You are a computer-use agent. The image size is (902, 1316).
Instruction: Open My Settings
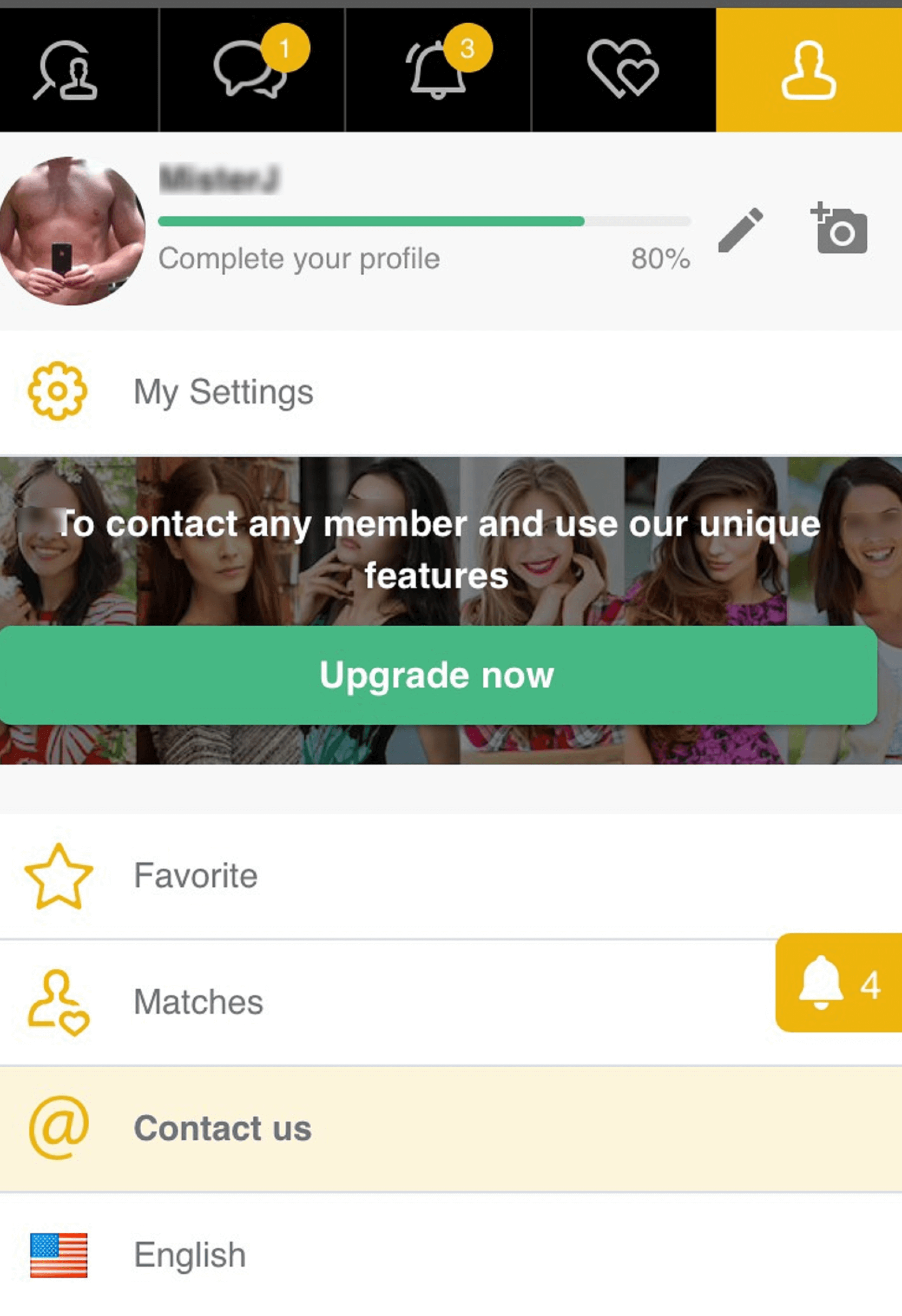click(223, 392)
